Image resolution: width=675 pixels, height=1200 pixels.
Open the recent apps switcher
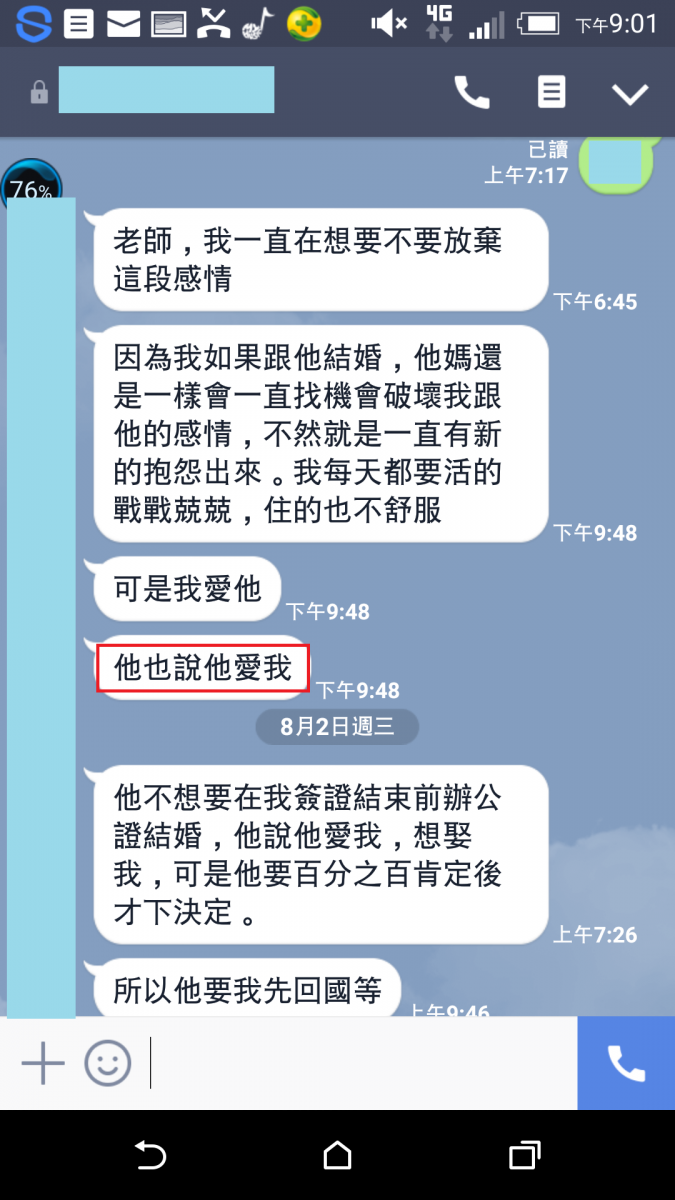click(524, 1156)
